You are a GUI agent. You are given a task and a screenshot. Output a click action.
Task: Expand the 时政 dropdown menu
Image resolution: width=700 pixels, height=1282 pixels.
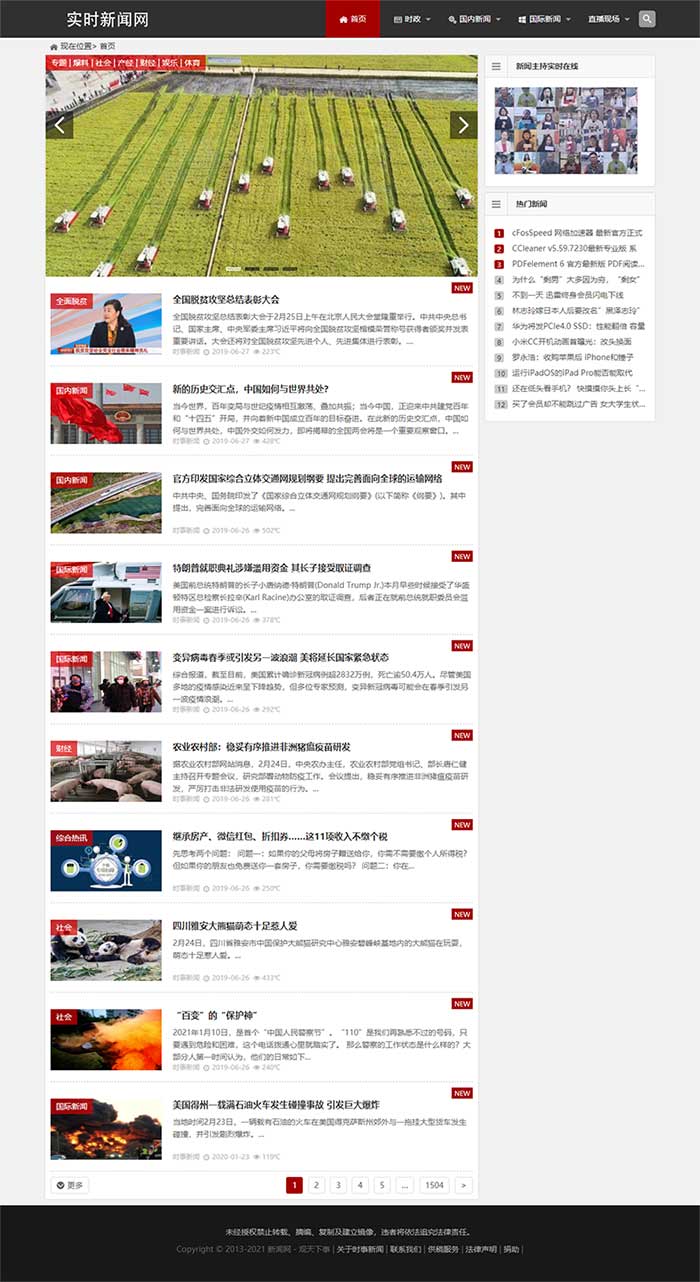(413, 18)
